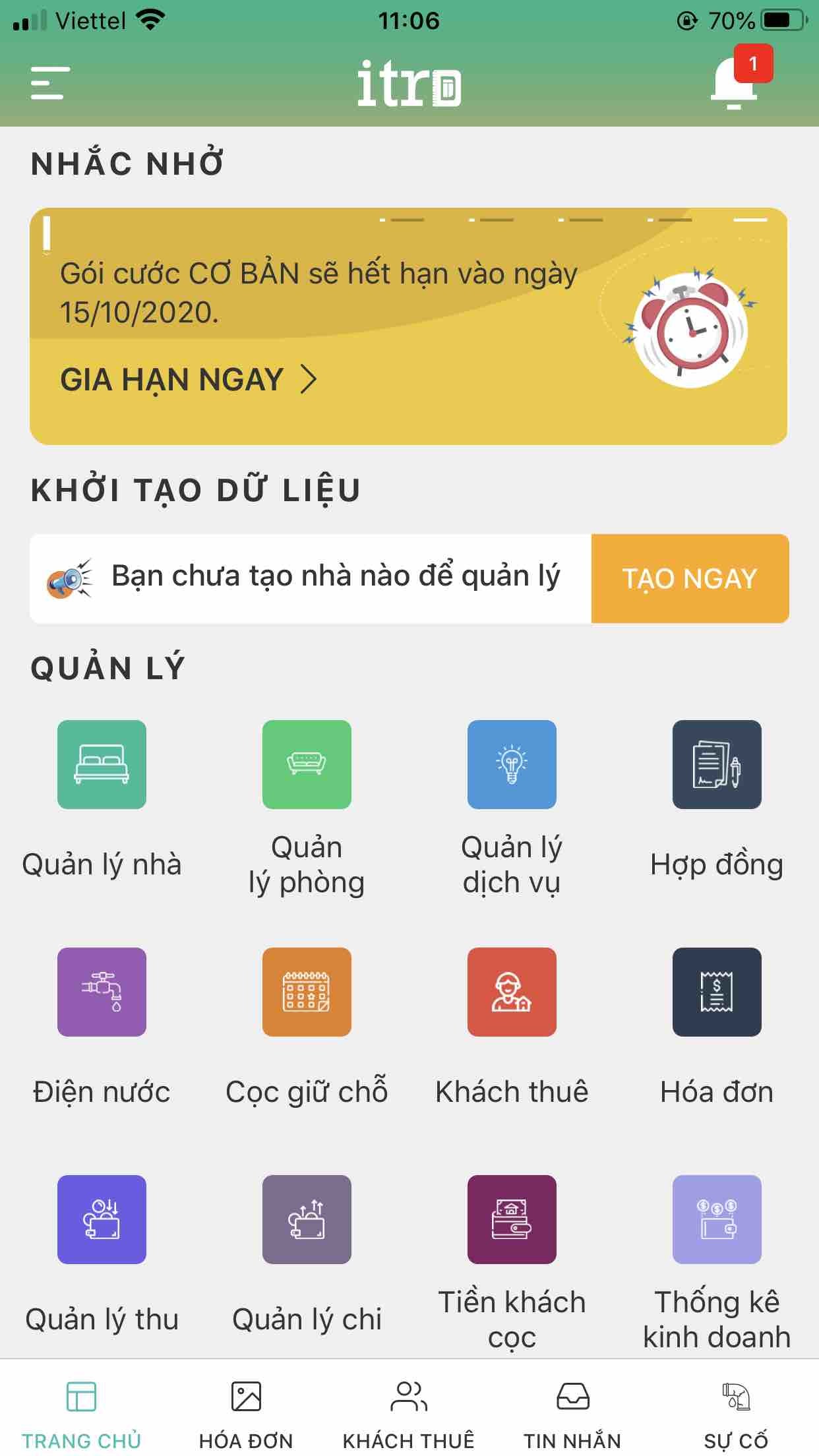The image size is (819, 1456).
Task: Go to Quản lý dịch vụ
Action: pyautogui.click(x=512, y=765)
